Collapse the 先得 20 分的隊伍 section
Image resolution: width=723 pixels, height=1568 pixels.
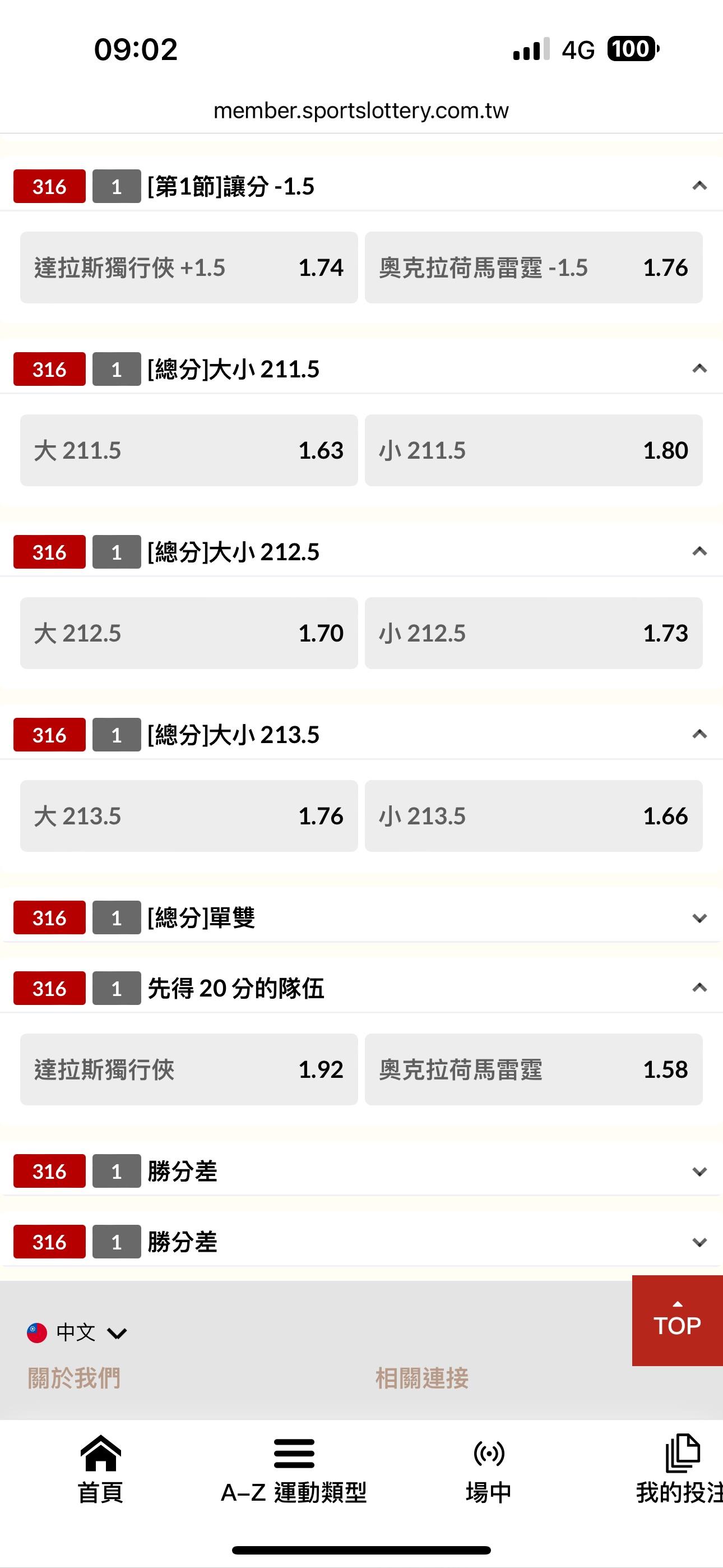(699, 988)
